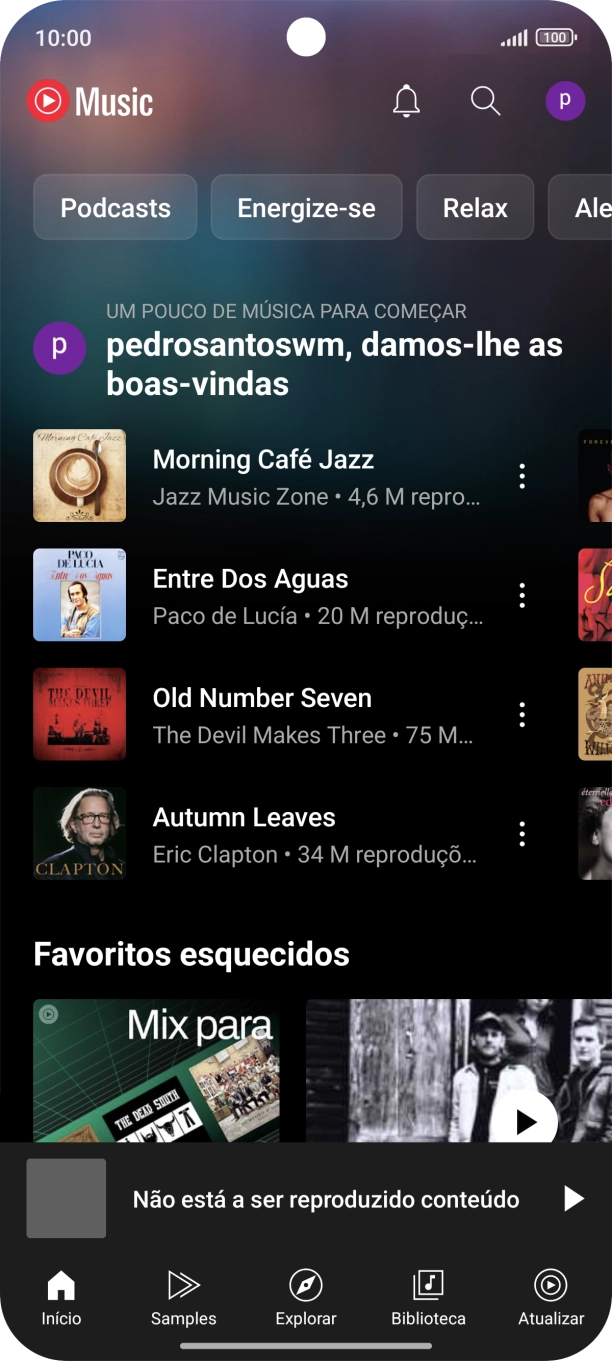Image resolution: width=612 pixels, height=1361 pixels.
Task: Select the Energize-se chip
Action: pos(306,208)
